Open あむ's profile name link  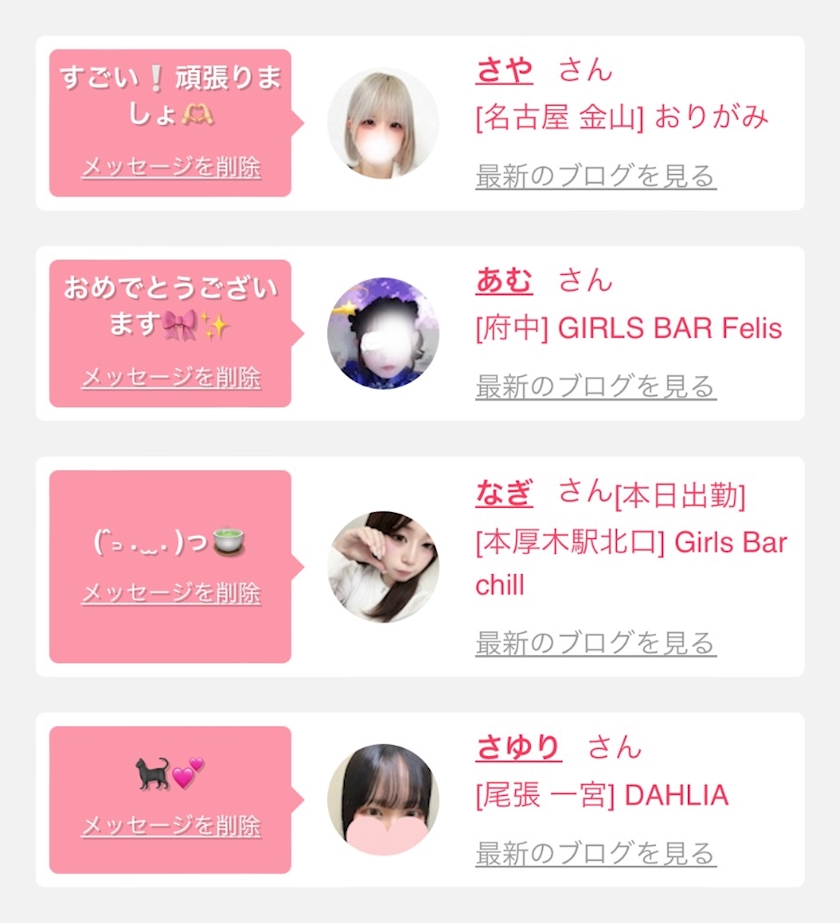tap(504, 281)
